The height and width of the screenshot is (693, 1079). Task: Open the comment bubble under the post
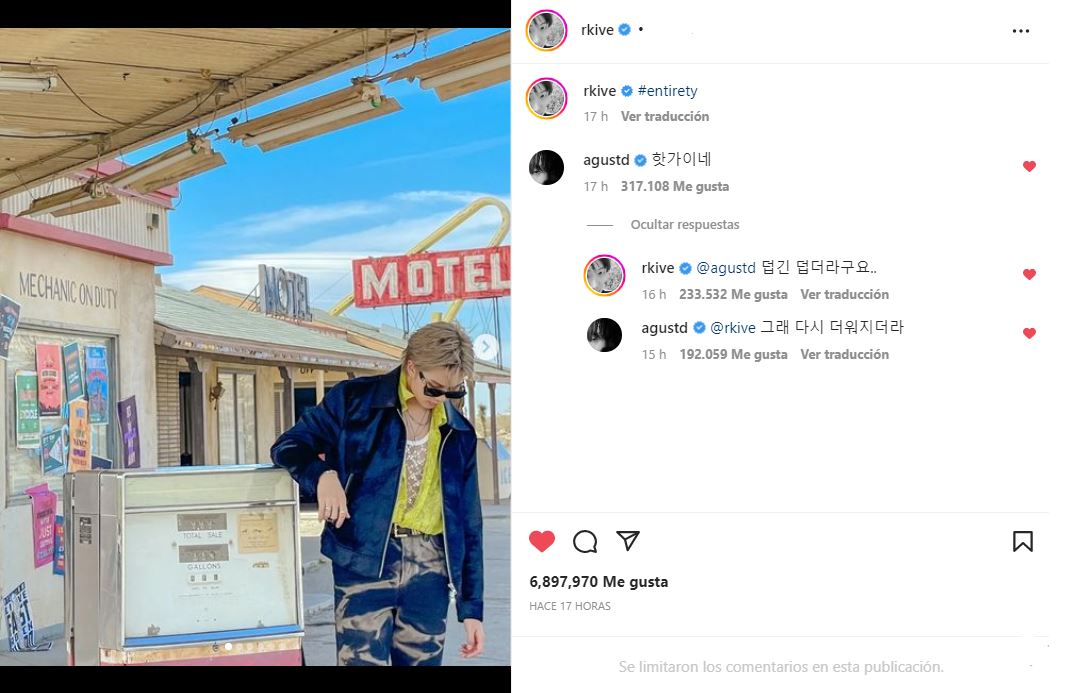pyautogui.click(x=585, y=541)
